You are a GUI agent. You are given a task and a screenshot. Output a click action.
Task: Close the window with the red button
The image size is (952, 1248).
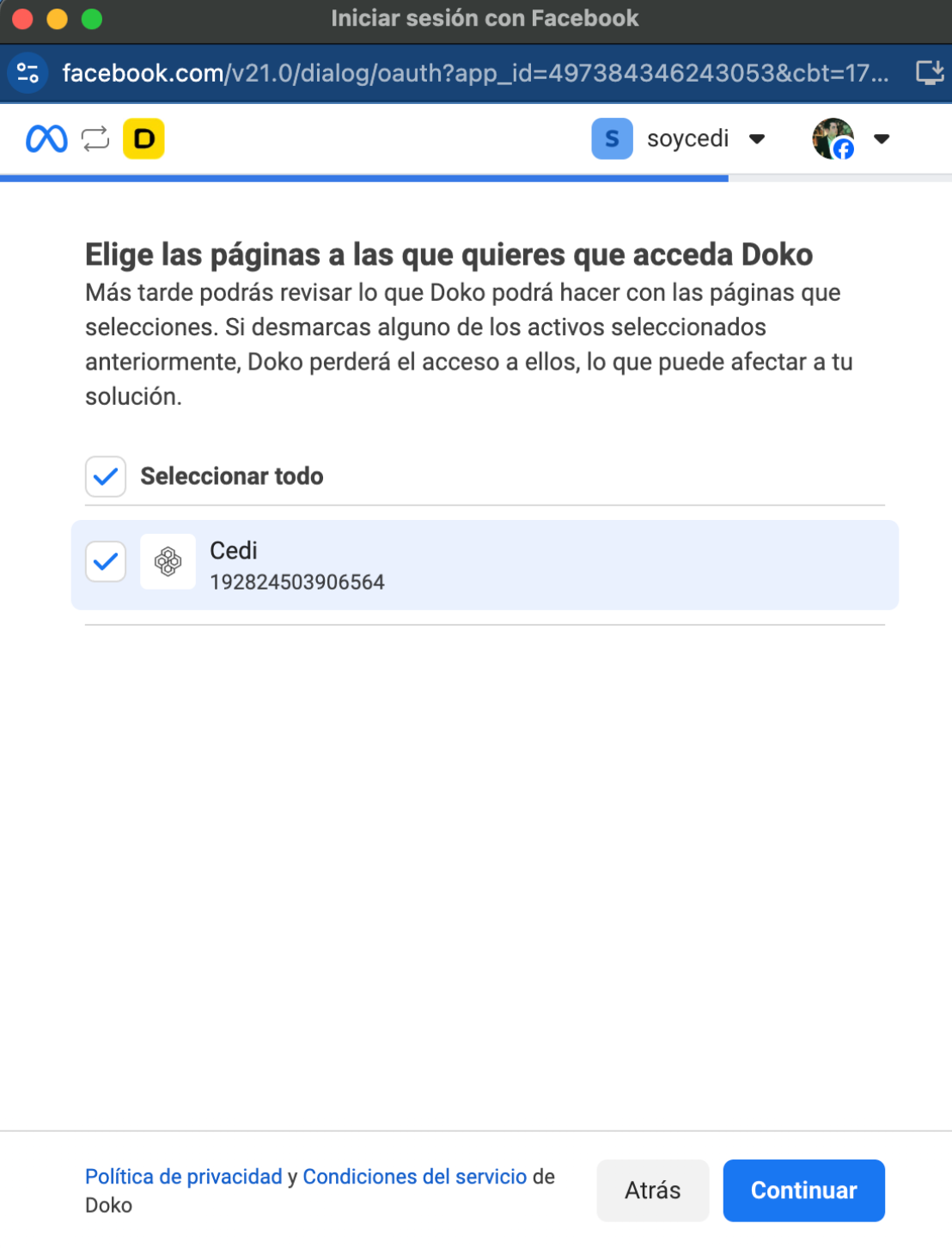(22, 19)
